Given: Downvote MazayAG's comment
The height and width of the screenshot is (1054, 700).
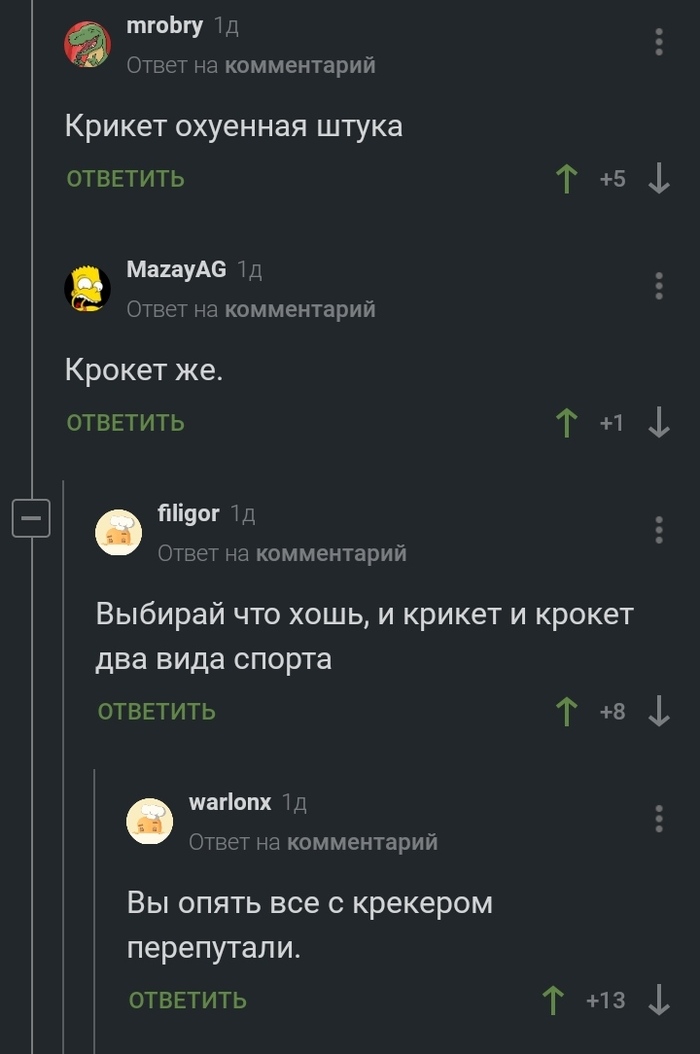Looking at the screenshot, I should pos(659,423).
